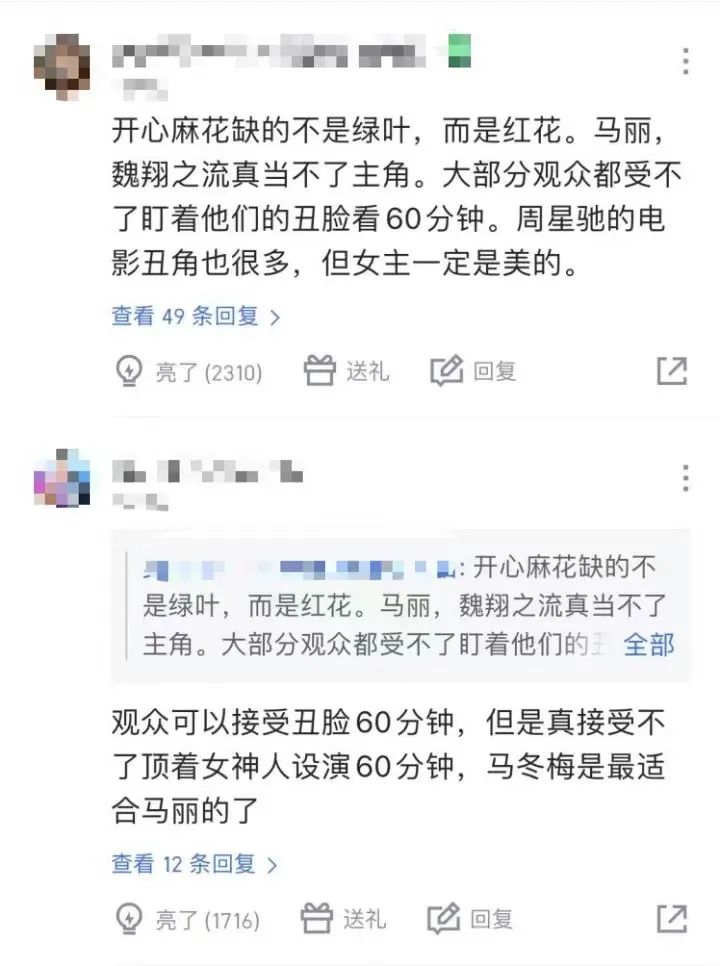Open overflow menu on the second comment
The width and height of the screenshot is (720, 966).
click(685, 477)
